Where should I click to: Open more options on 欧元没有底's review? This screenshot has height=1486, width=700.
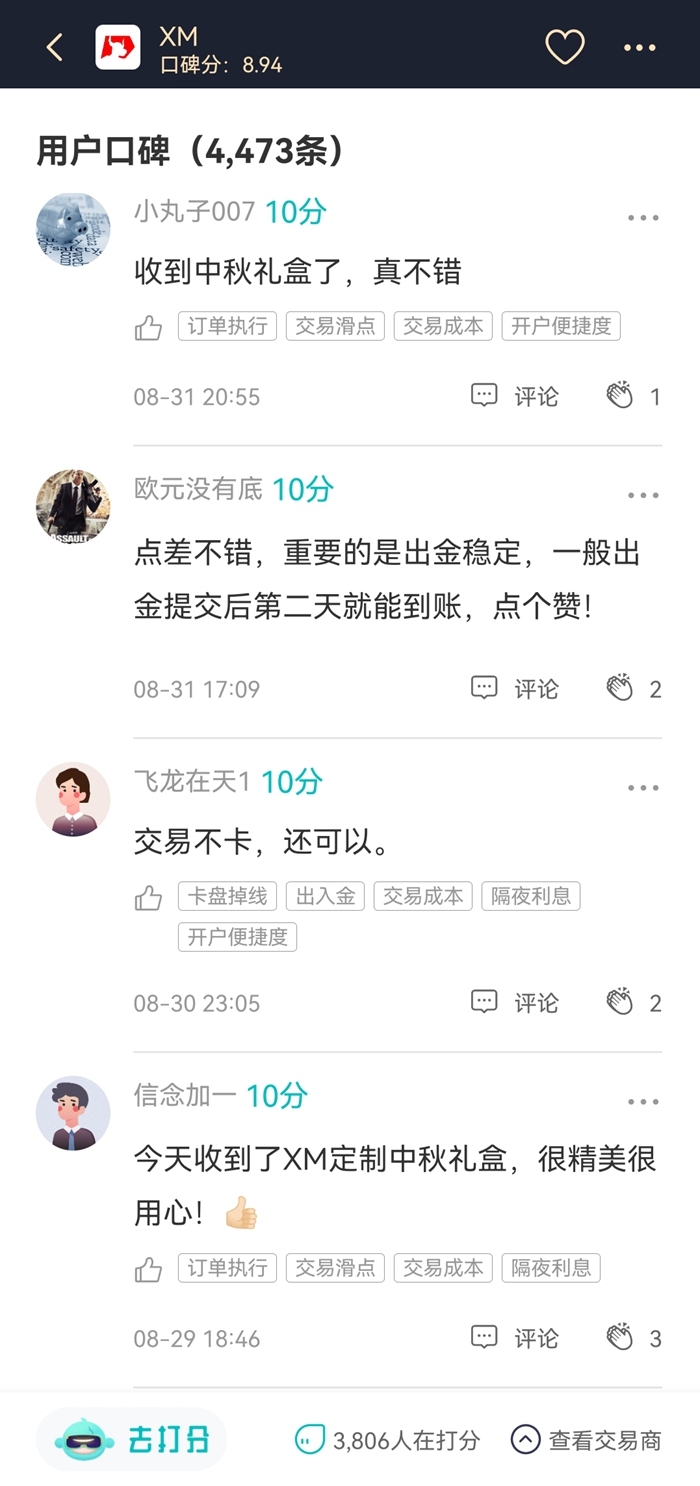(x=643, y=496)
